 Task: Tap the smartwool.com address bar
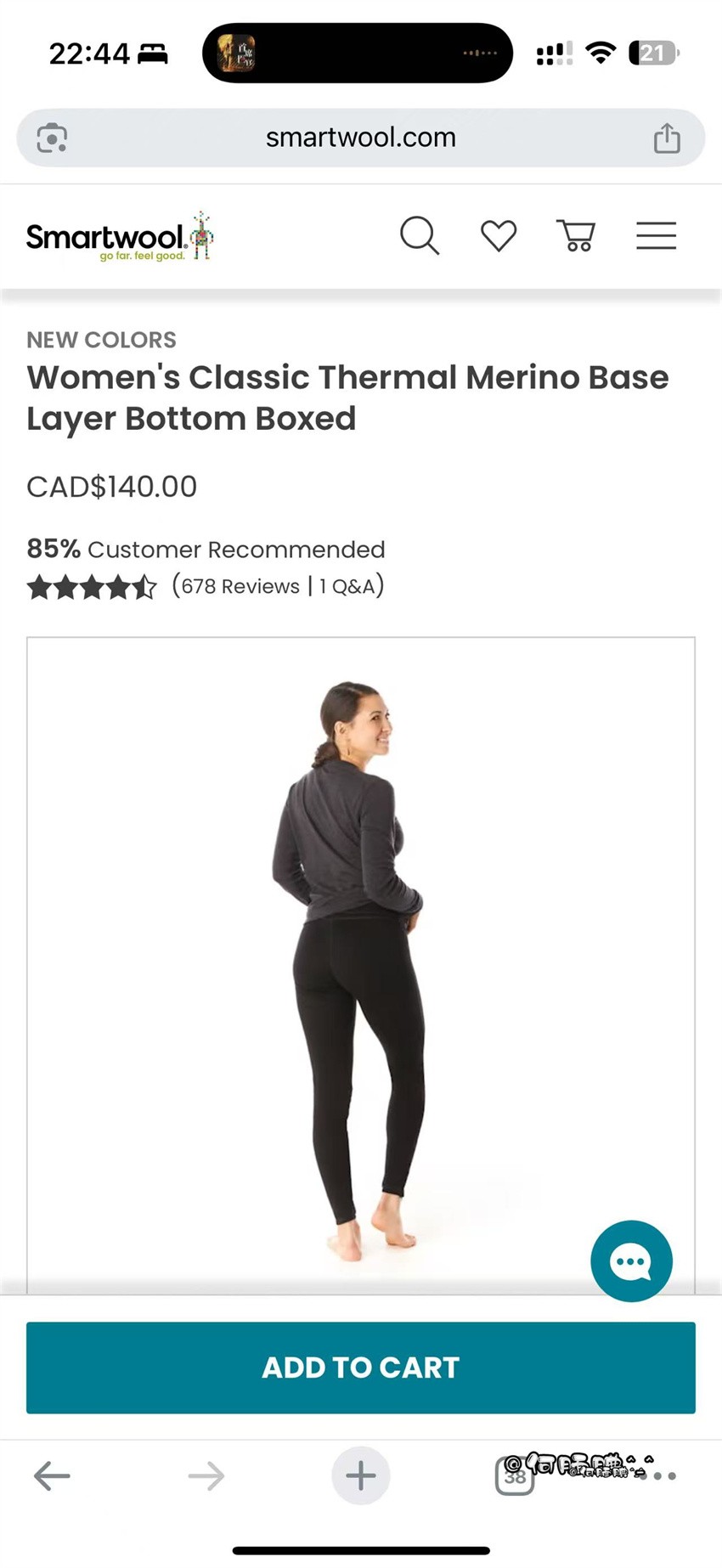pos(360,138)
